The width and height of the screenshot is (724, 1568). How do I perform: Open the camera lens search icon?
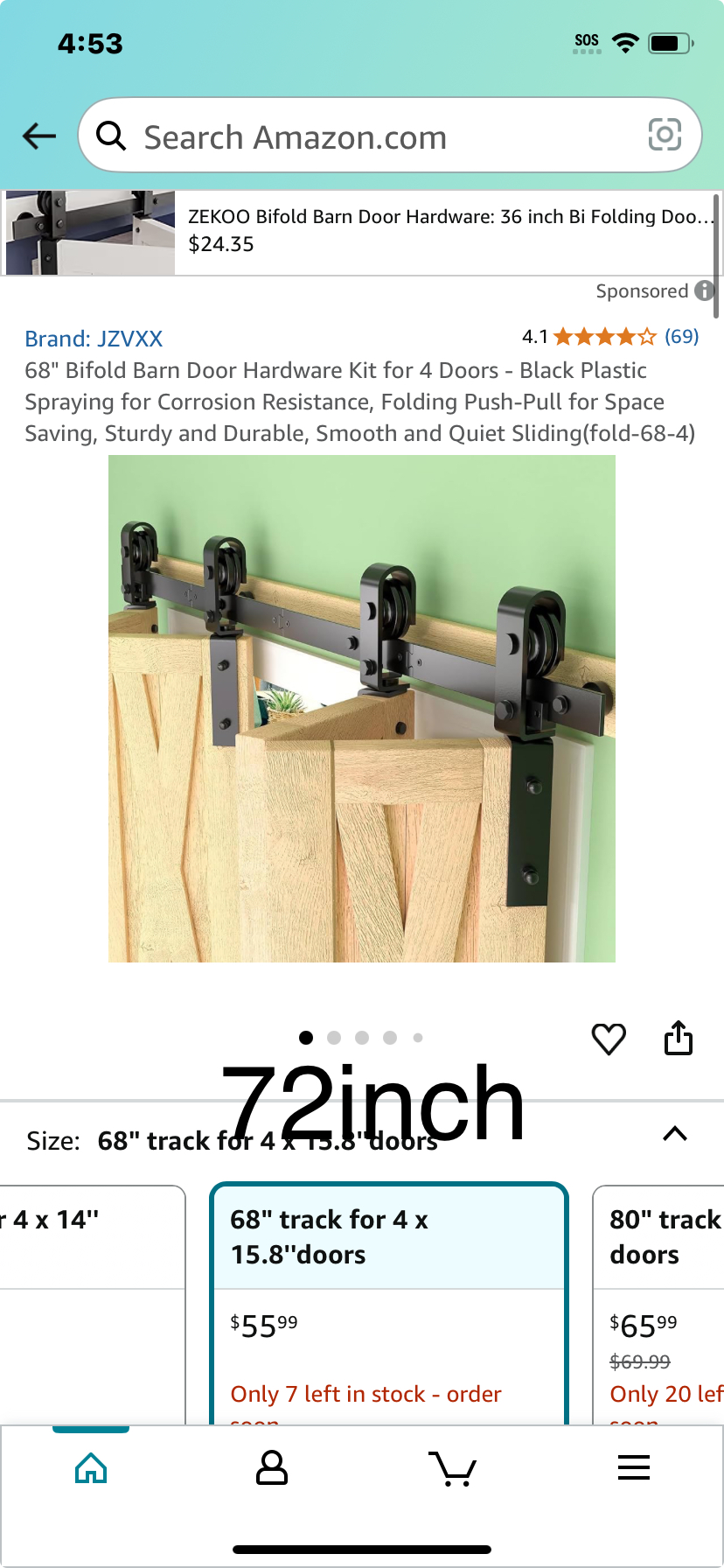coord(665,136)
